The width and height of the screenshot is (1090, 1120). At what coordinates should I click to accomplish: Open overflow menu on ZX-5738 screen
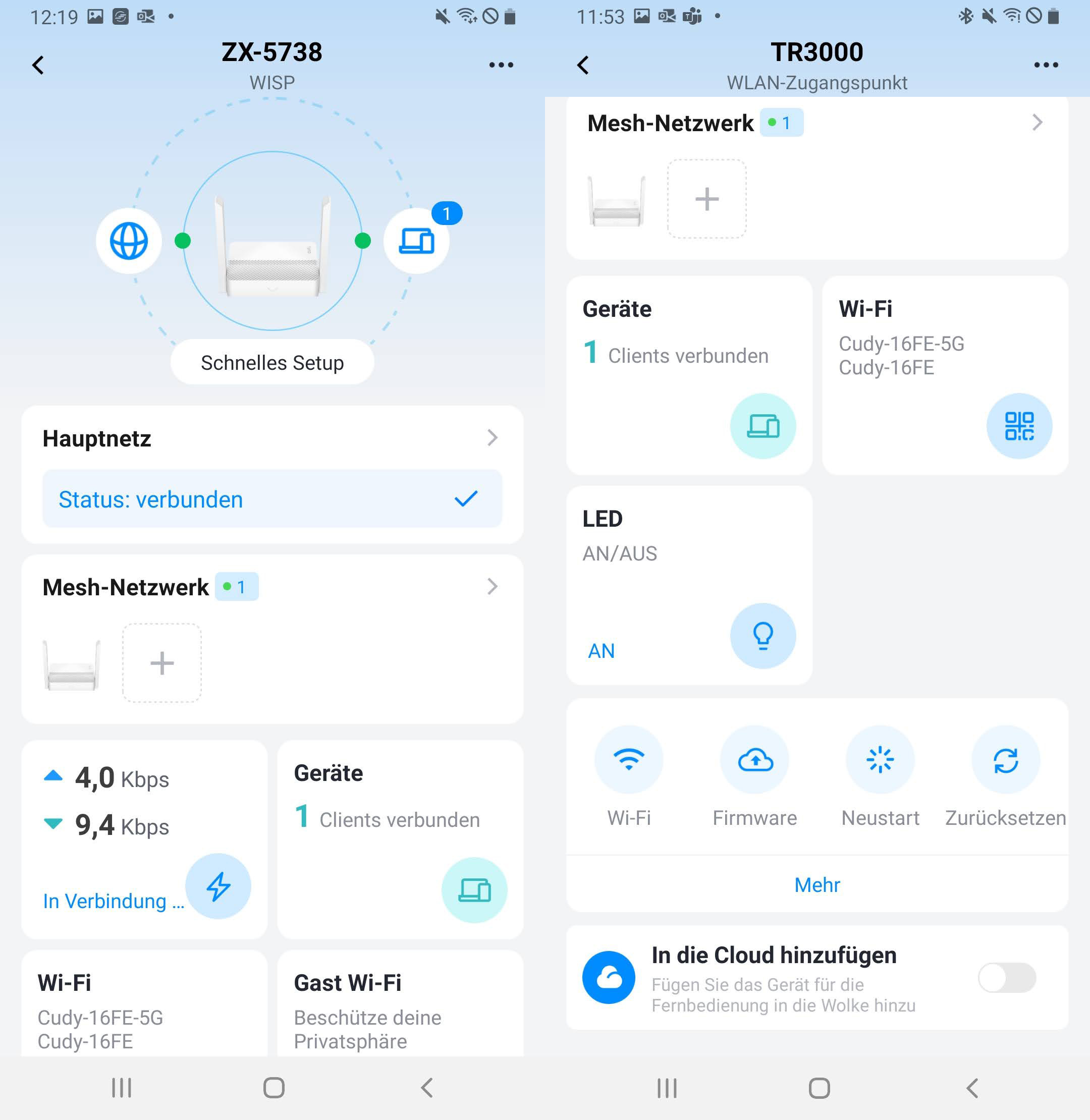click(x=501, y=65)
